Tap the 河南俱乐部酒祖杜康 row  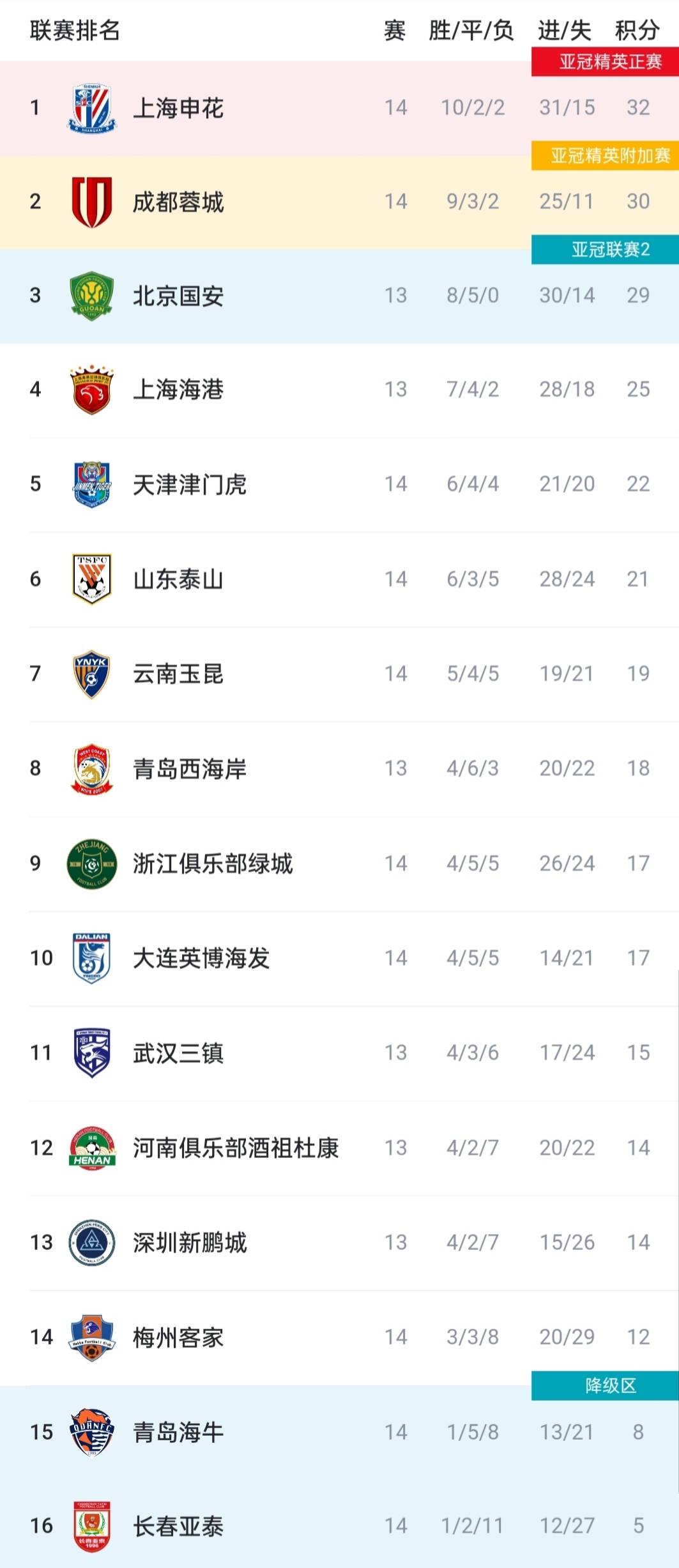(x=235, y=1148)
